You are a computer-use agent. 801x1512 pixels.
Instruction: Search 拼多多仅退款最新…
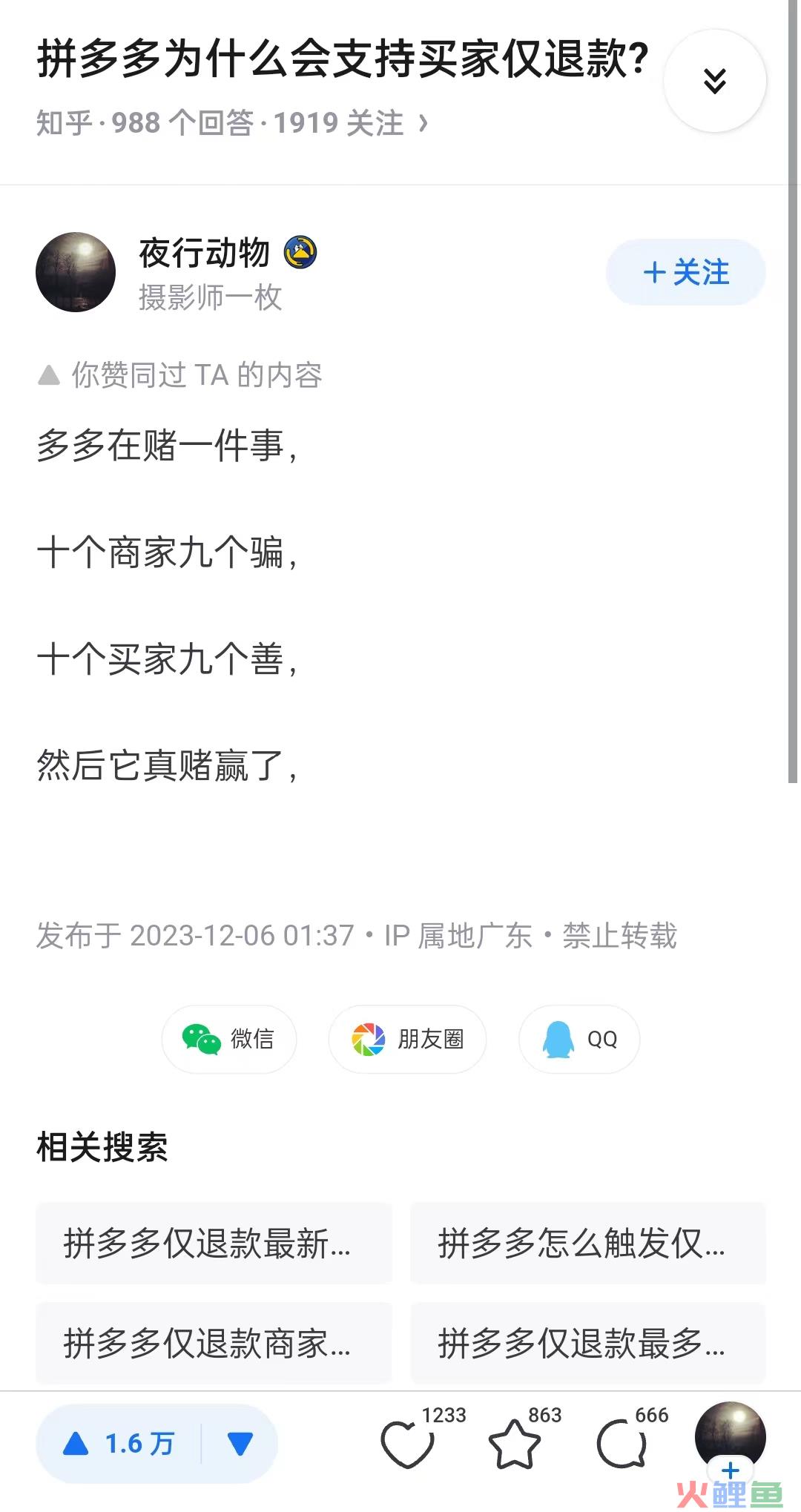[214, 1244]
